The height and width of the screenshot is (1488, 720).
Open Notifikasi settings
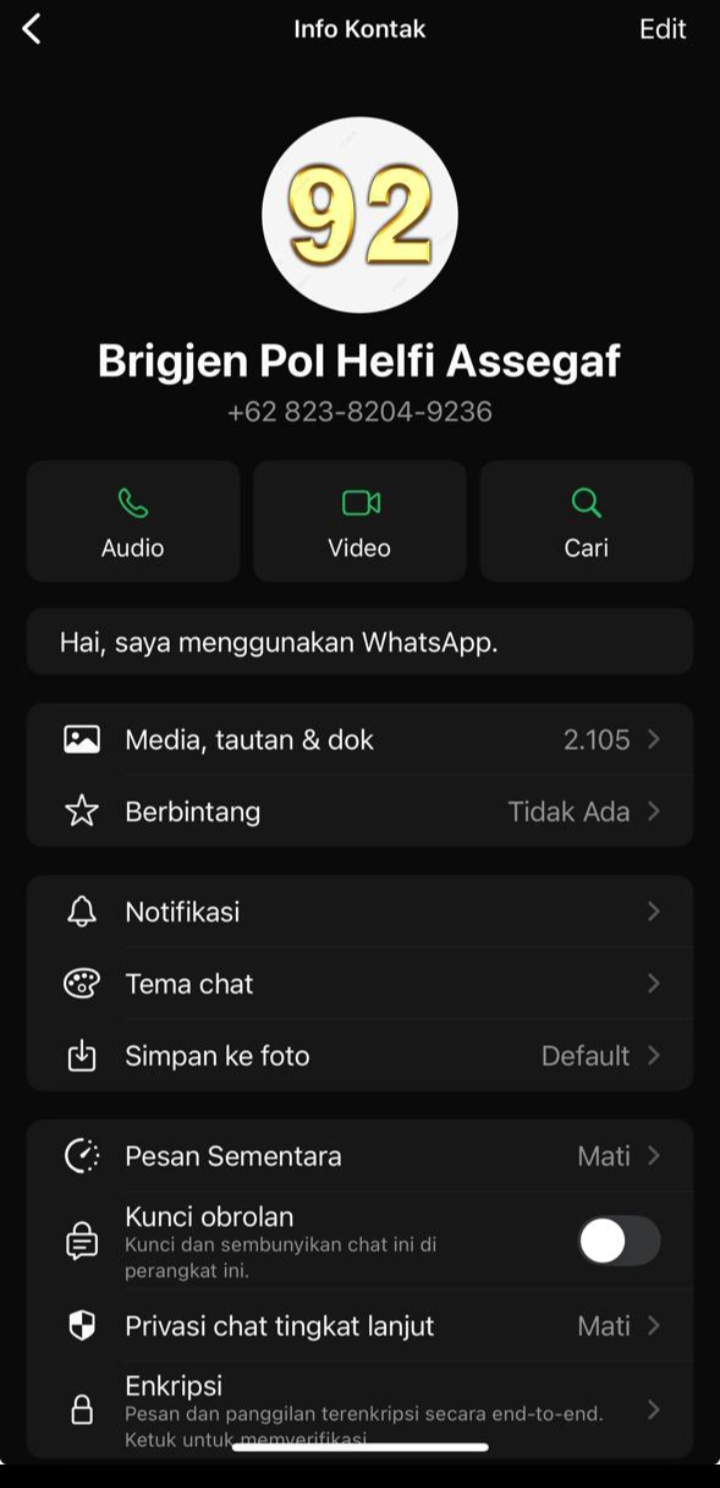coord(360,912)
